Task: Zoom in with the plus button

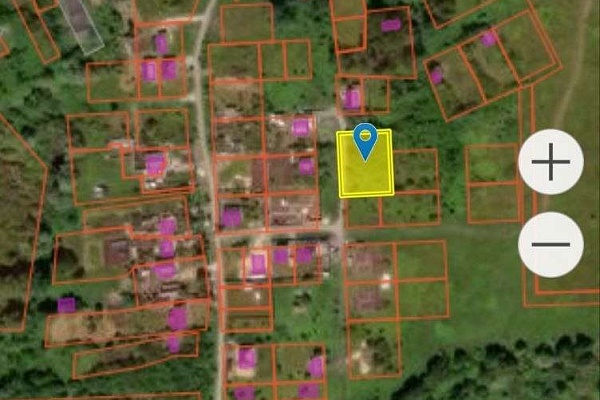Action: click(x=550, y=162)
